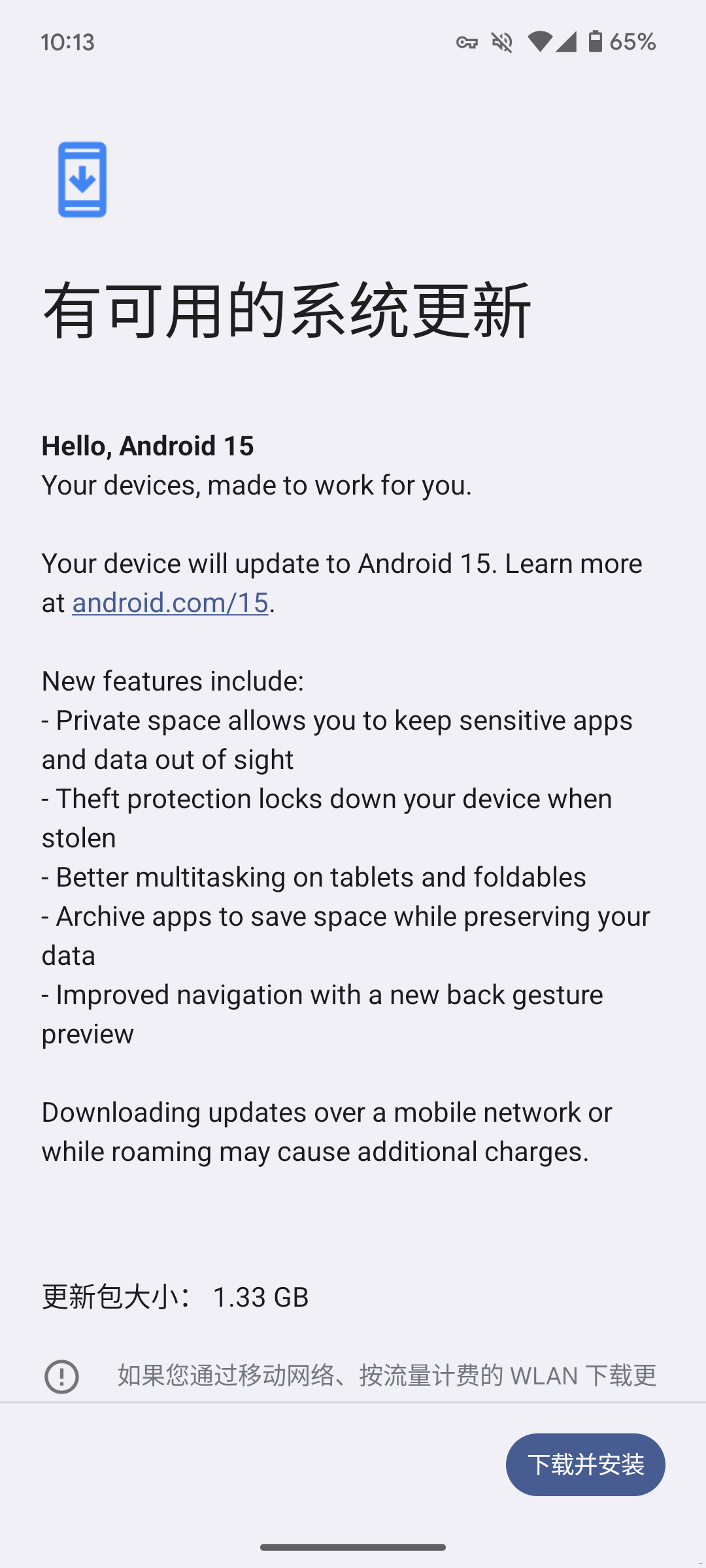Tap the 下载并安装 button

(585, 1464)
